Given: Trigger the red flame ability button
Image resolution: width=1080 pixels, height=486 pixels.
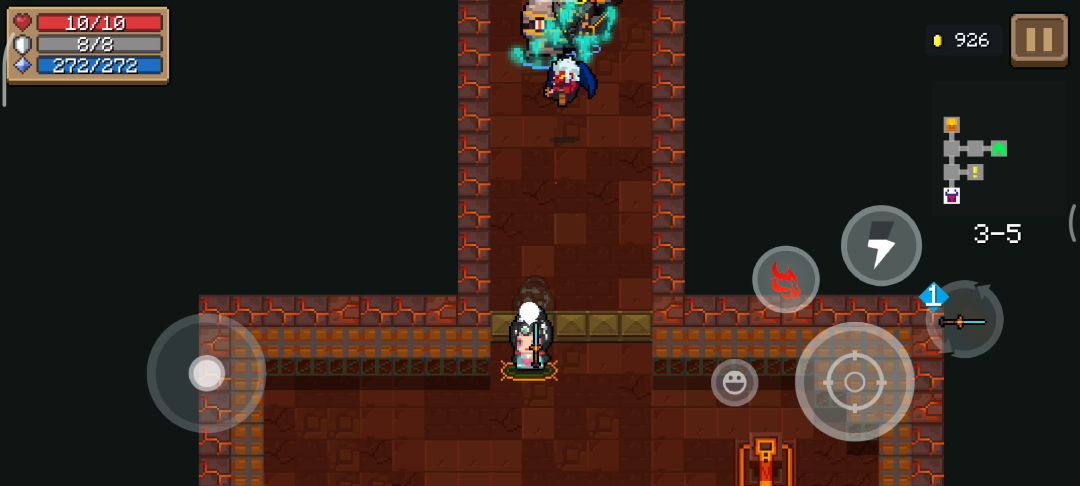Looking at the screenshot, I should click(x=786, y=279).
